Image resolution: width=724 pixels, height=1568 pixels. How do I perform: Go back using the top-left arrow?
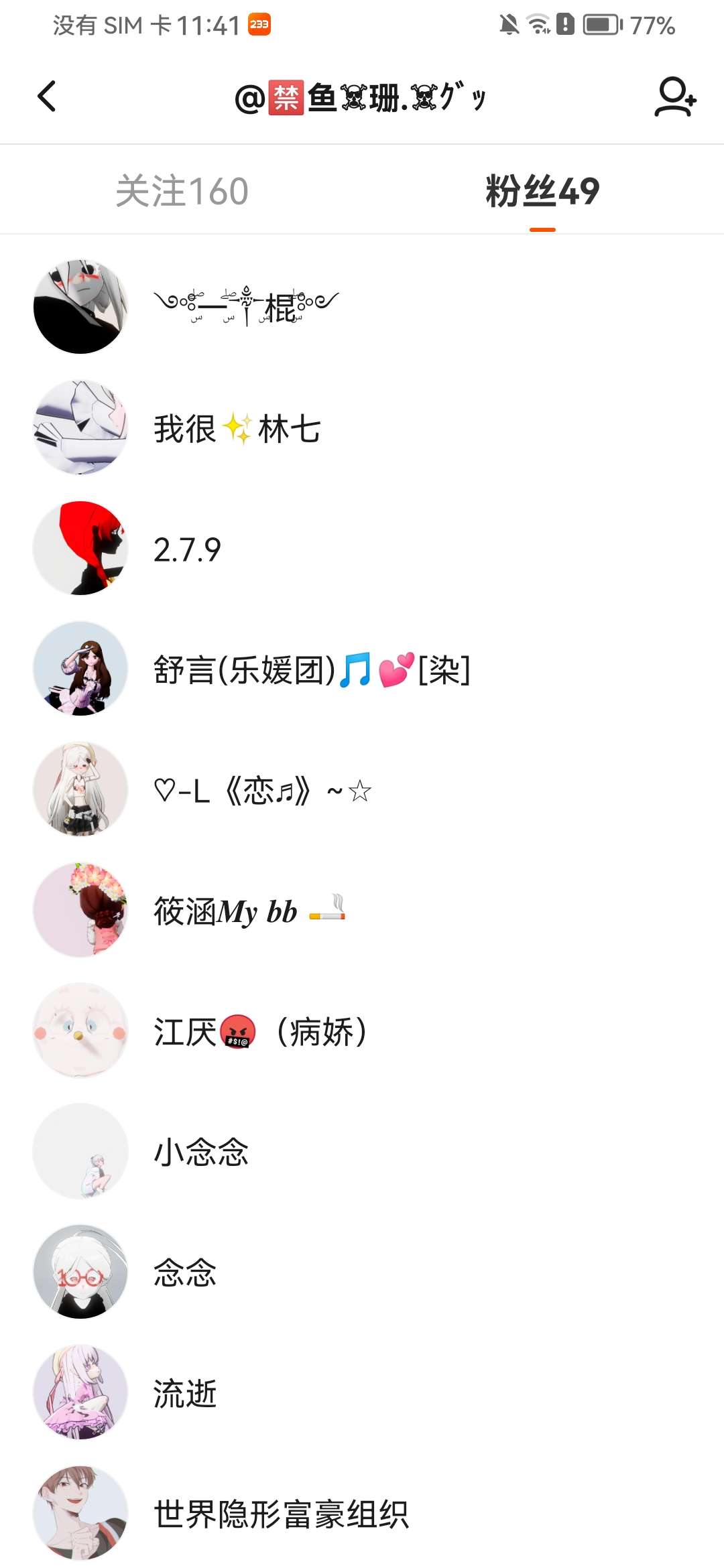click(x=46, y=96)
